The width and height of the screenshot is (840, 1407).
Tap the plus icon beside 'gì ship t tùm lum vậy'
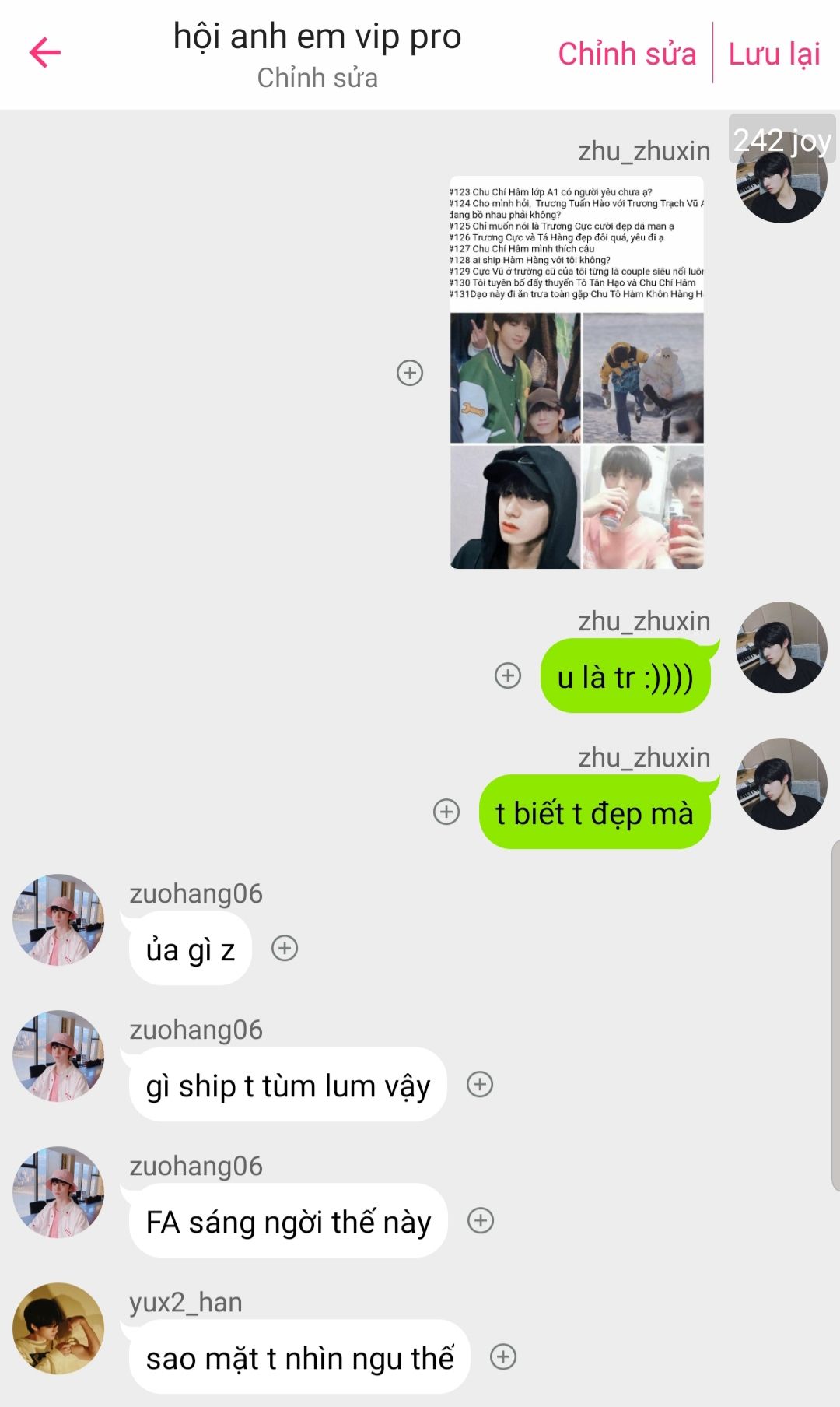pyautogui.click(x=480, y=1084)
